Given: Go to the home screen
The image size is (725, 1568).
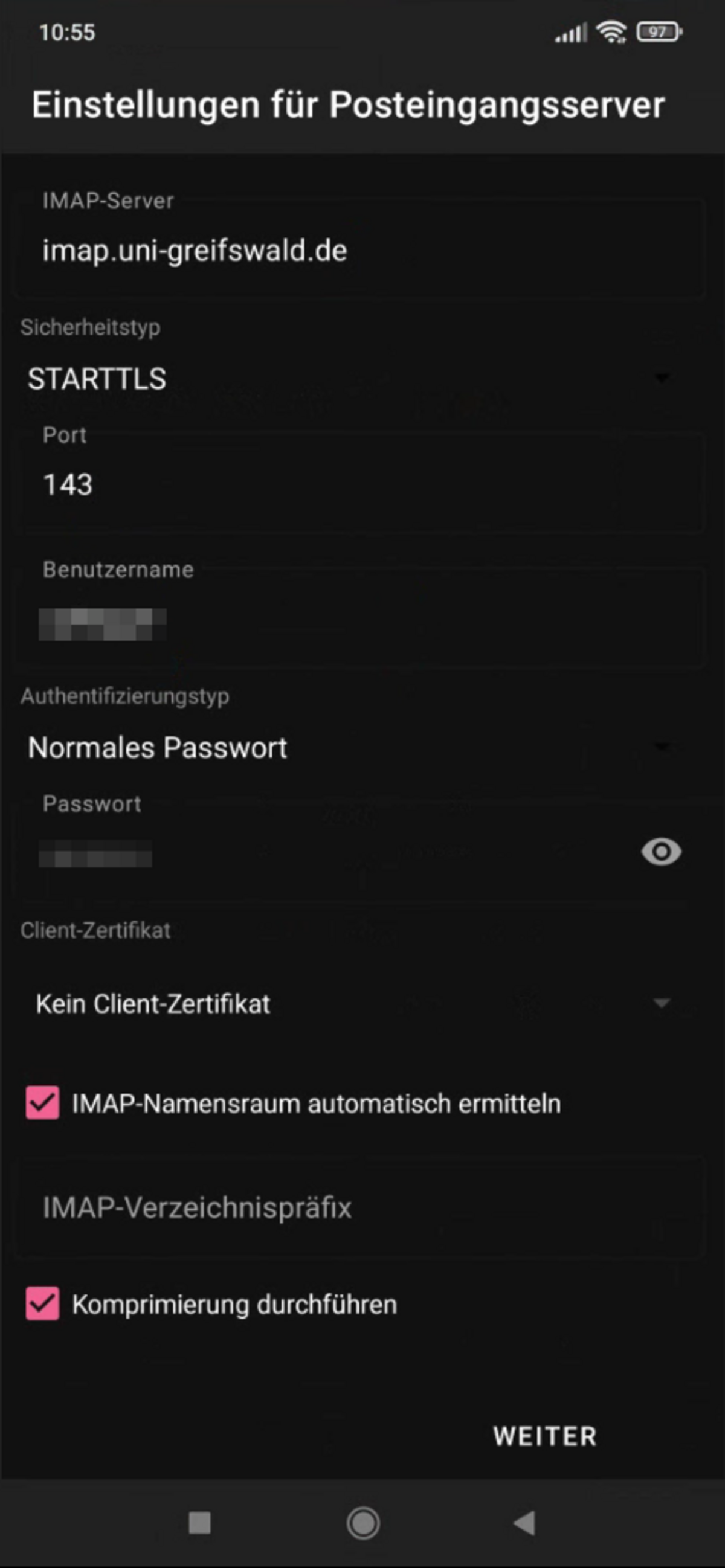Looking at the screenshot, I should coord(363,1523).
